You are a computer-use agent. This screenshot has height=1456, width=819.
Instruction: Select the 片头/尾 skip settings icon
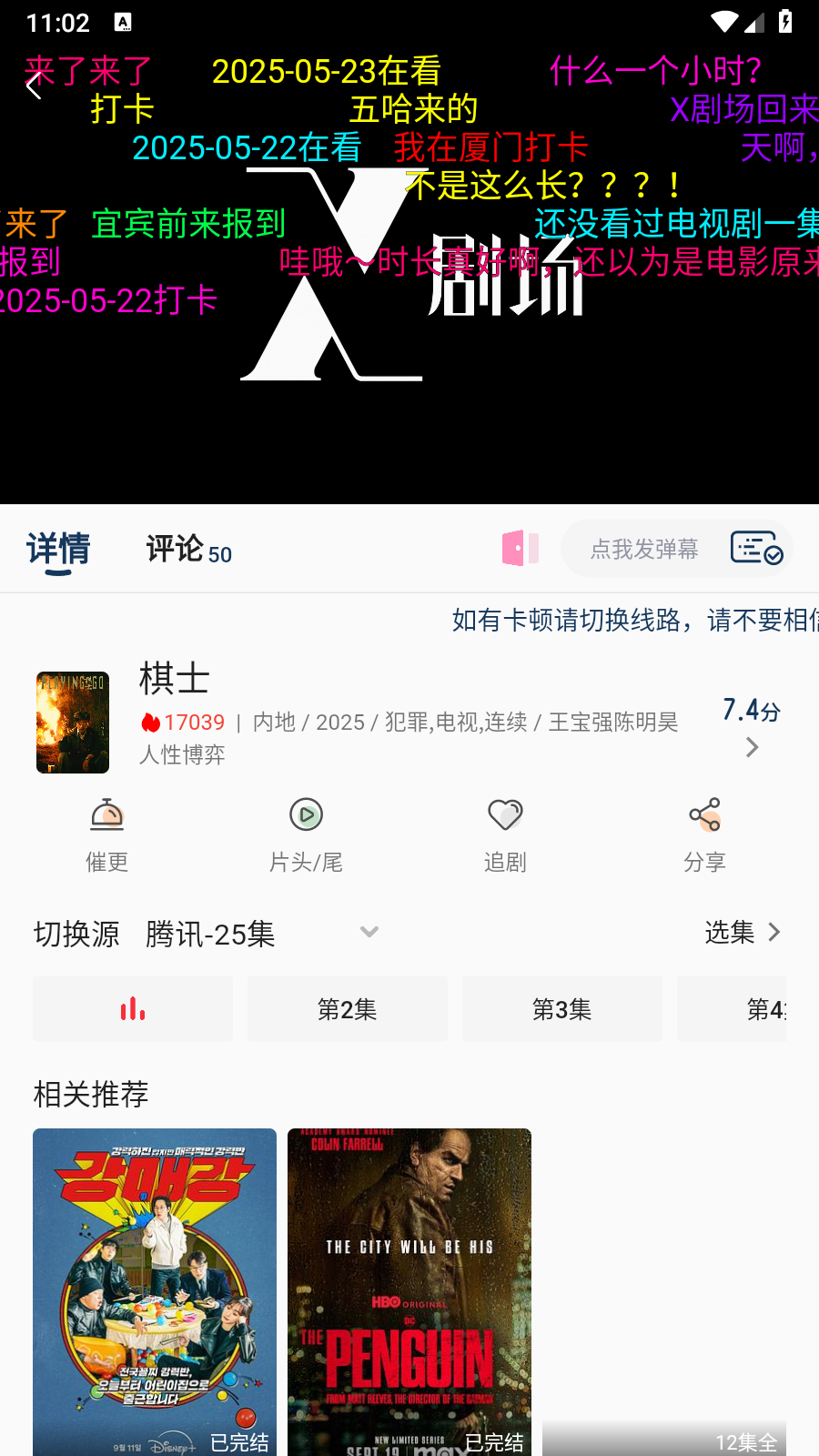click(x=306, y=814)
